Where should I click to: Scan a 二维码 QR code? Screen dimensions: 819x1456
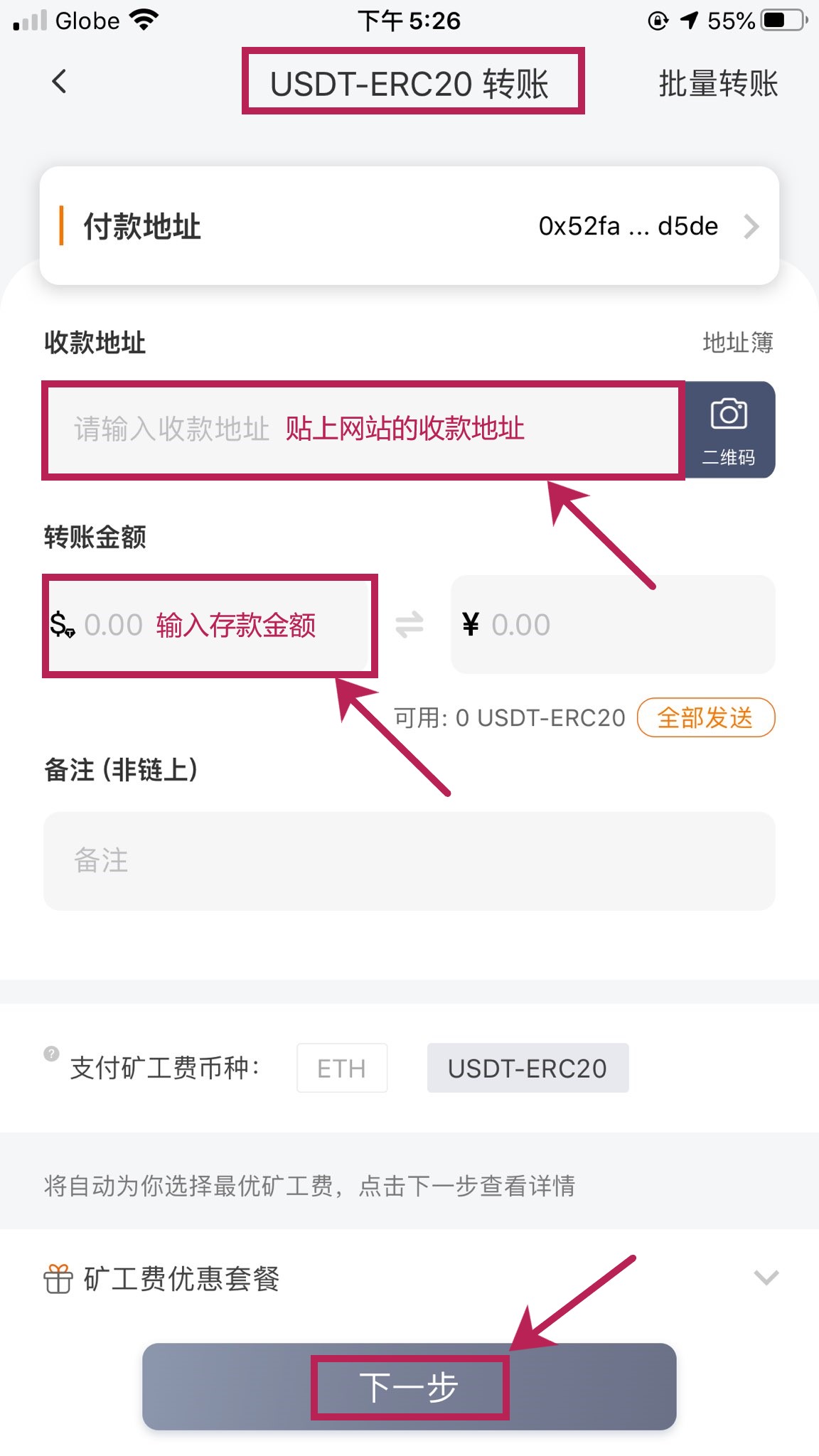coord(729,430)
